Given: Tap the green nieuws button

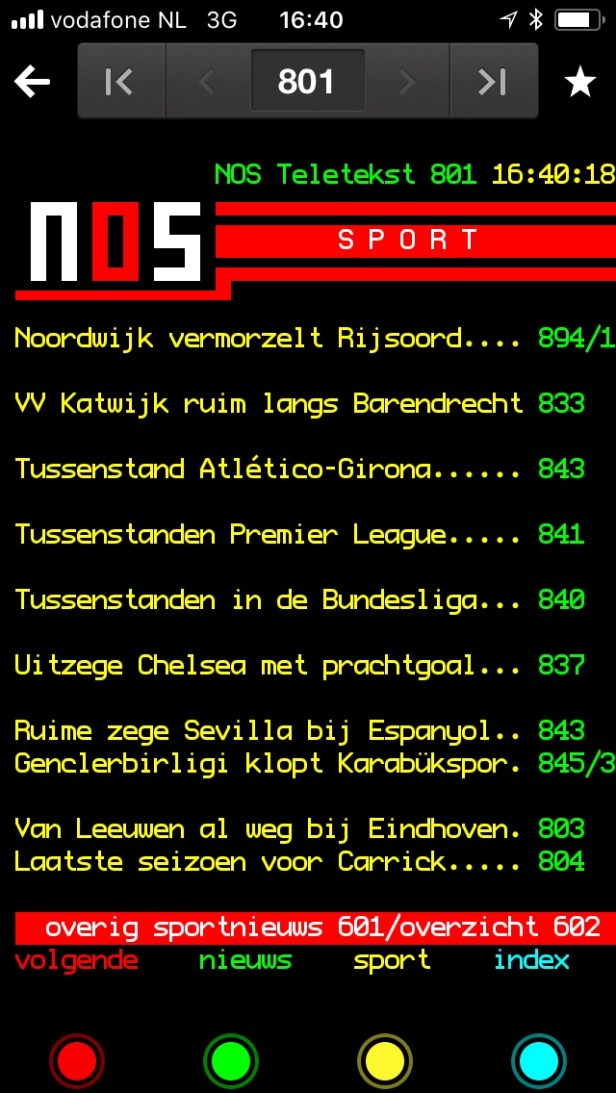Looking at the screenshot, I should pyautogui.click(x=231, y=1060).
